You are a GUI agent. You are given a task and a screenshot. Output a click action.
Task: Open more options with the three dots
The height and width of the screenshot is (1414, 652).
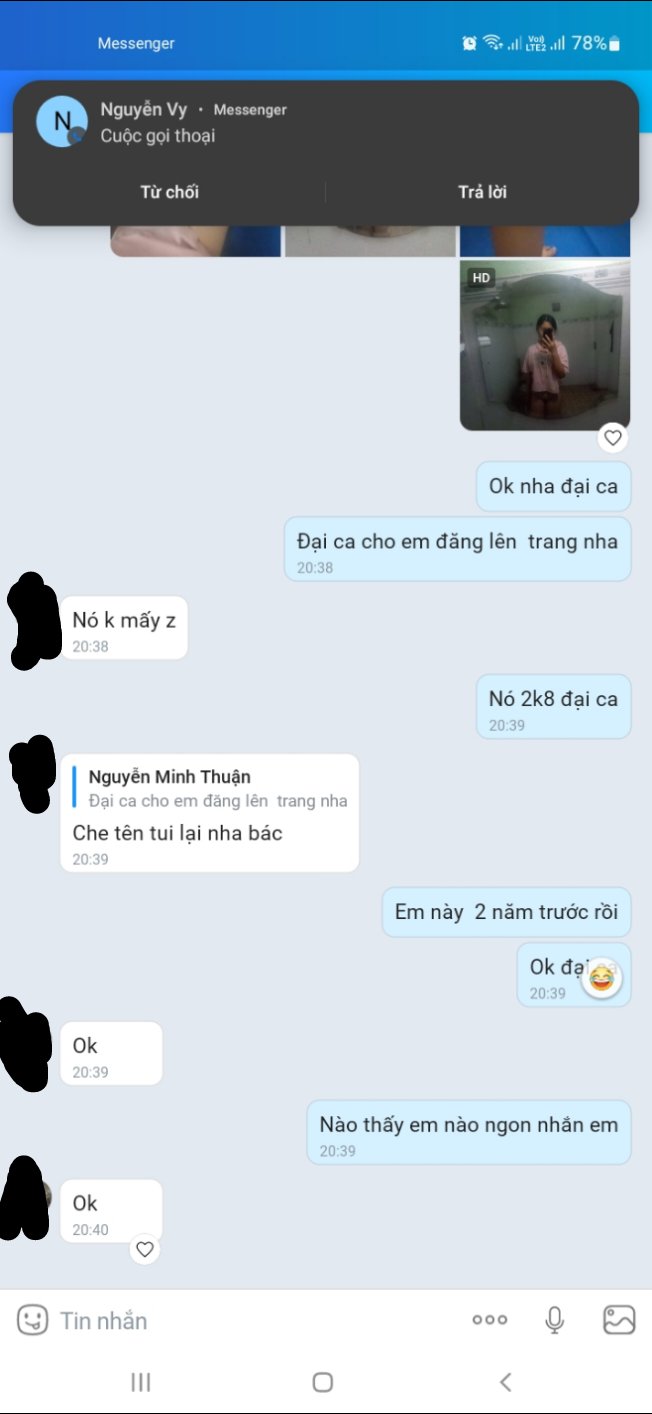pyautogui.click(x=489, y=1320)
